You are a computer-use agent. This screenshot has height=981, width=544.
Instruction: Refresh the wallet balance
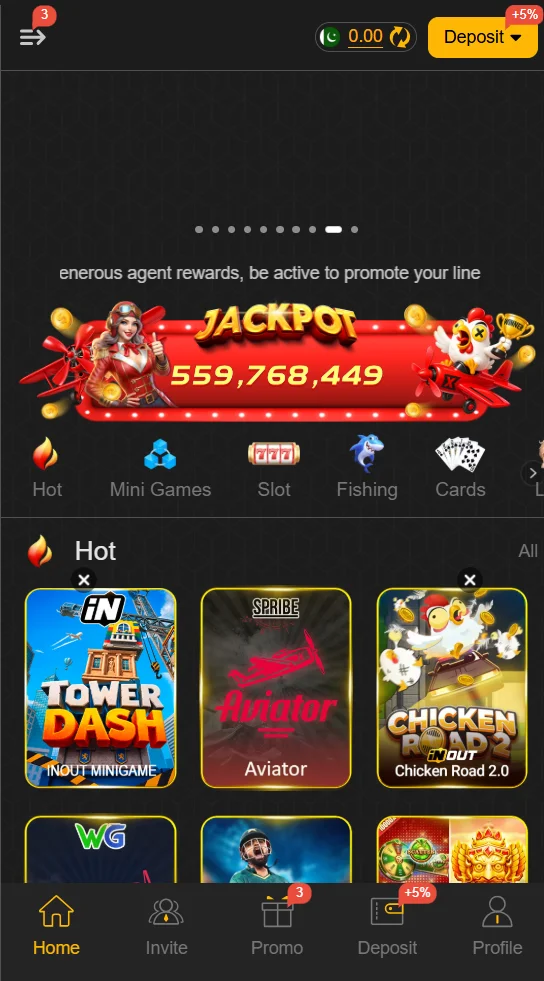click(x=400, y=38)
